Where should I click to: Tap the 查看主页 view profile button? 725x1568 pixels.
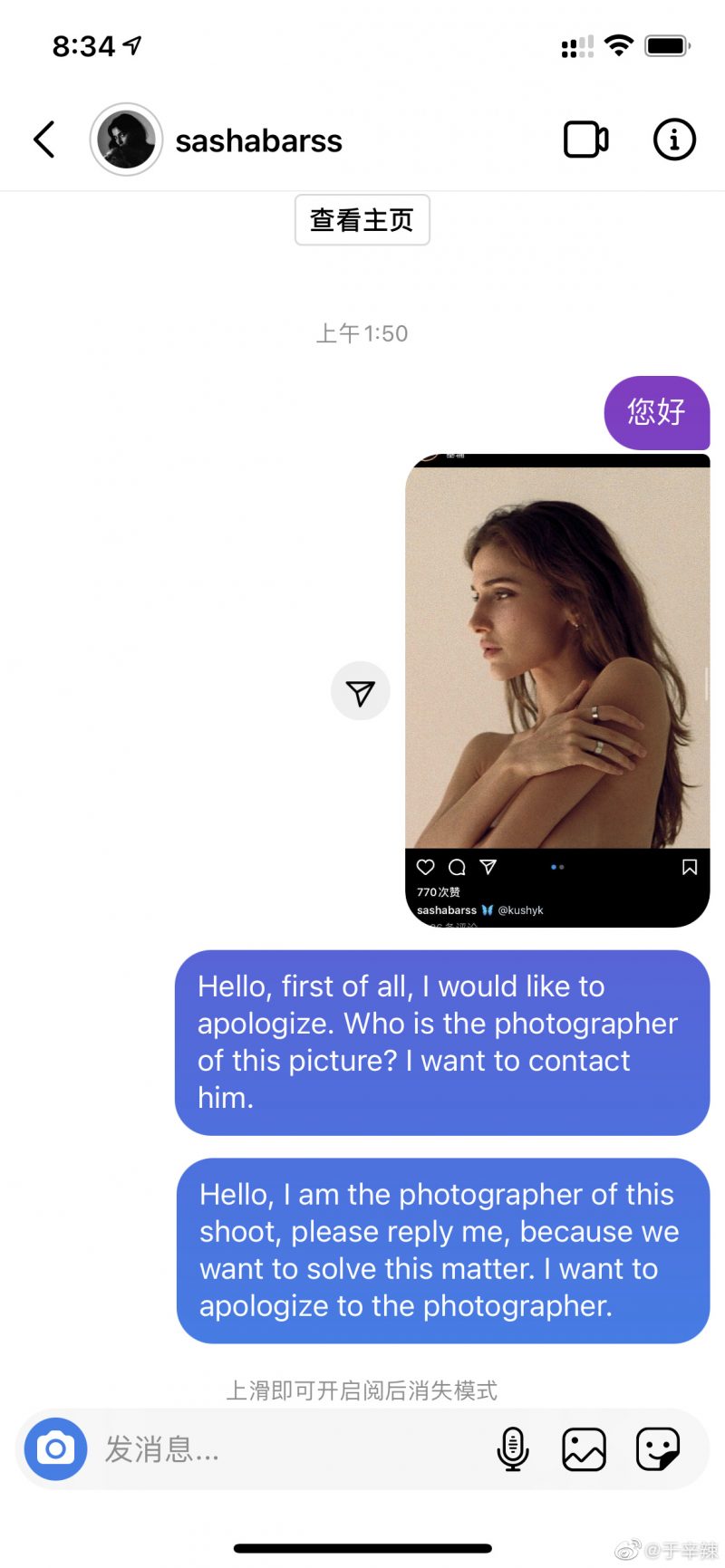pyautogui.click(x=362, y=220)
